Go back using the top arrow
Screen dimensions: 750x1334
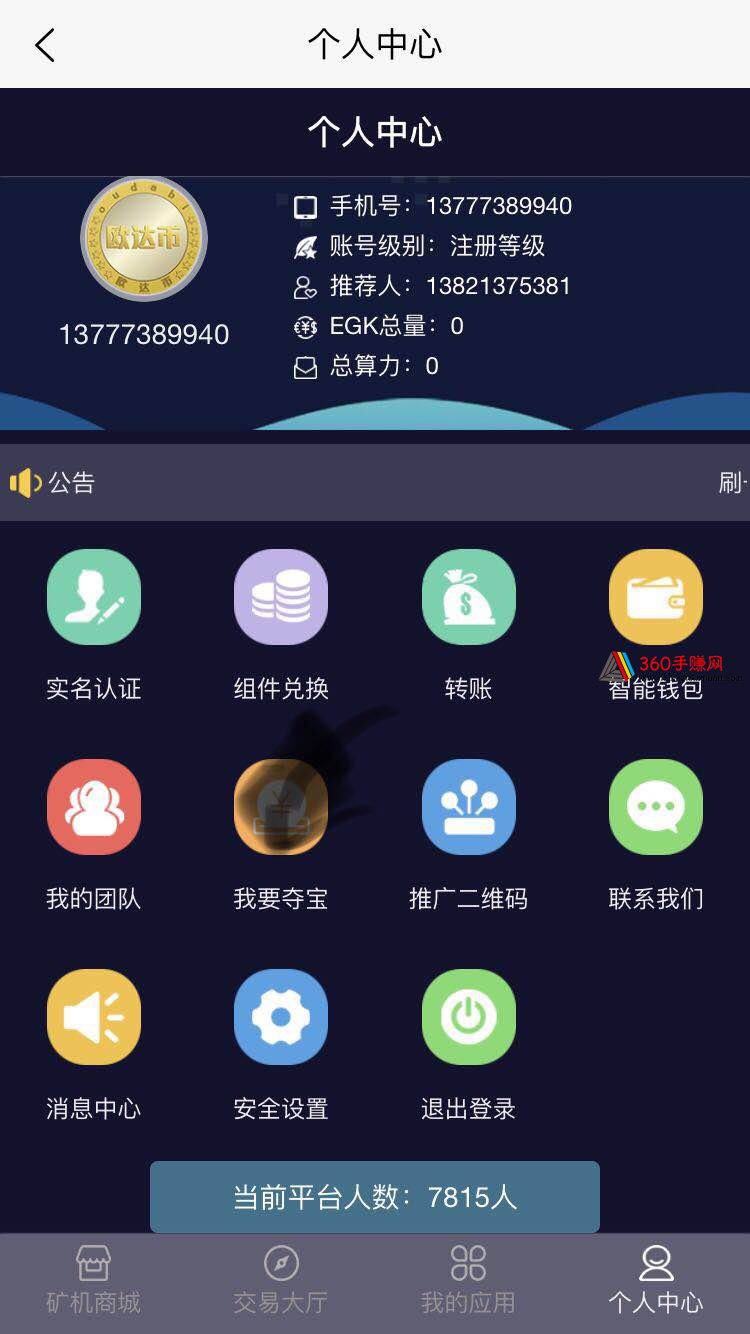45,45
